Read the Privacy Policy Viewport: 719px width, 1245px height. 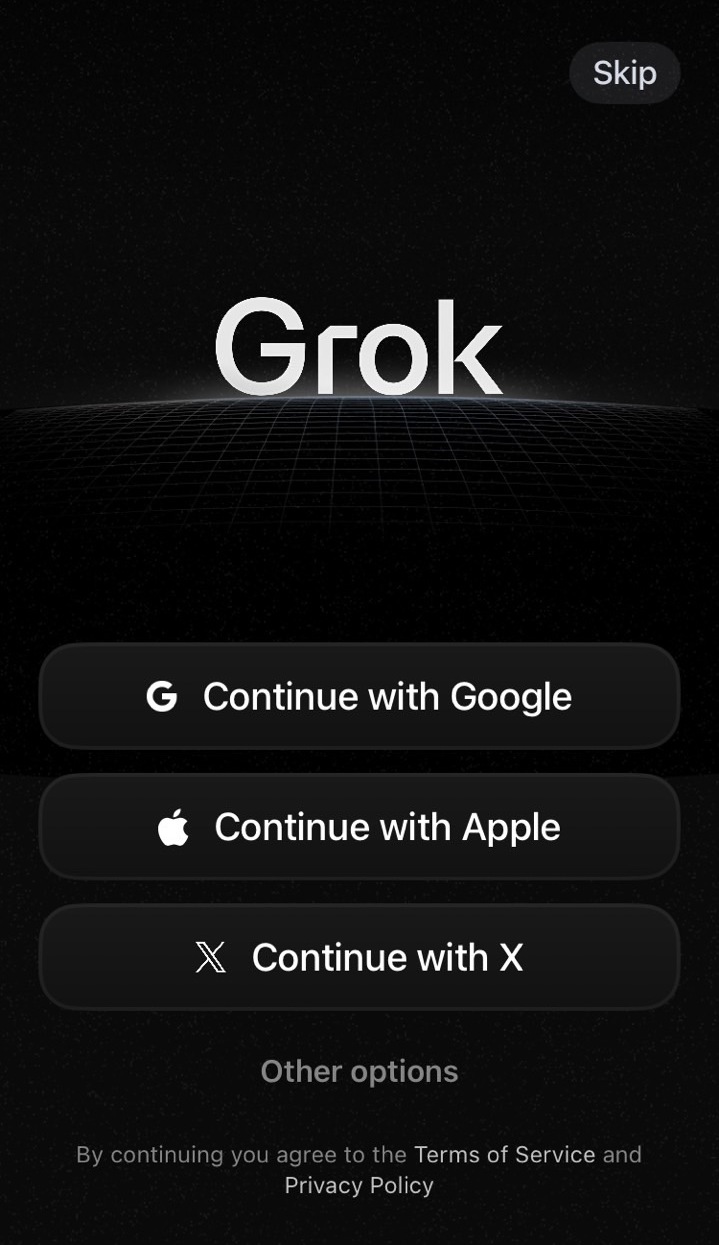[x=359, y=1185]
